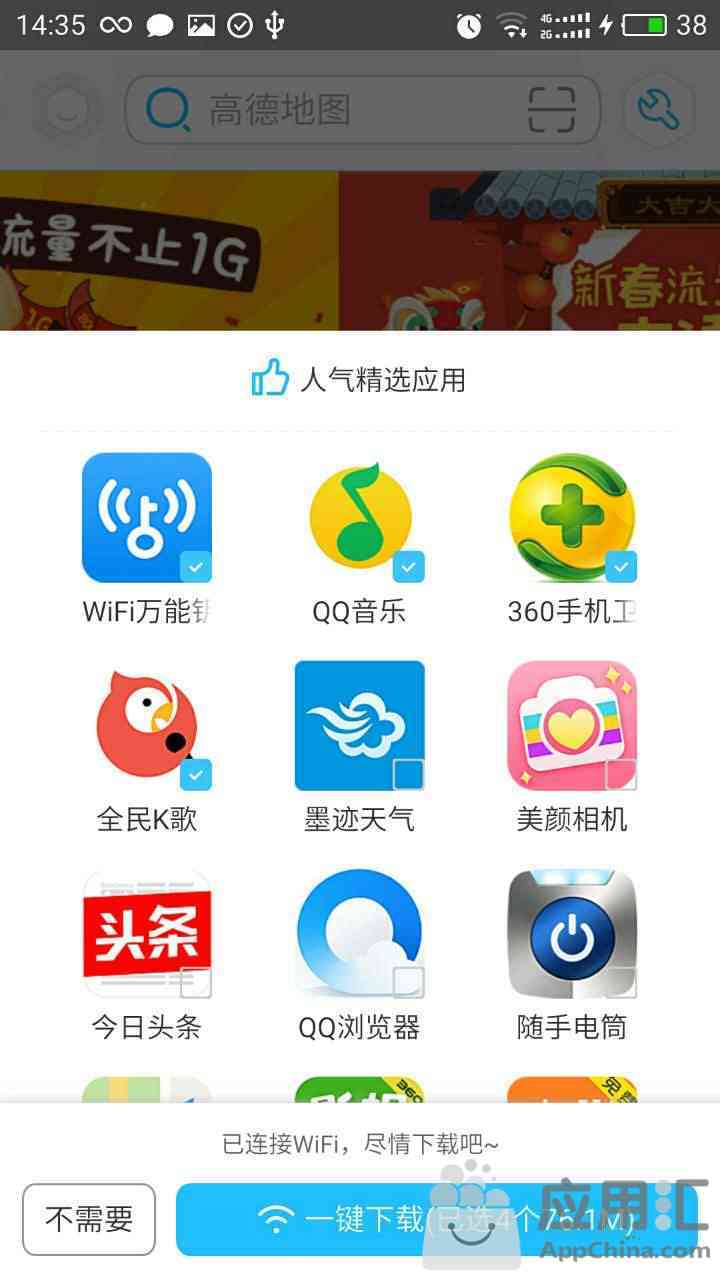Dismiss with the 不需要 button
Image resolution: width=720 pixels, height=1280 pixels.
[89, 1219]
